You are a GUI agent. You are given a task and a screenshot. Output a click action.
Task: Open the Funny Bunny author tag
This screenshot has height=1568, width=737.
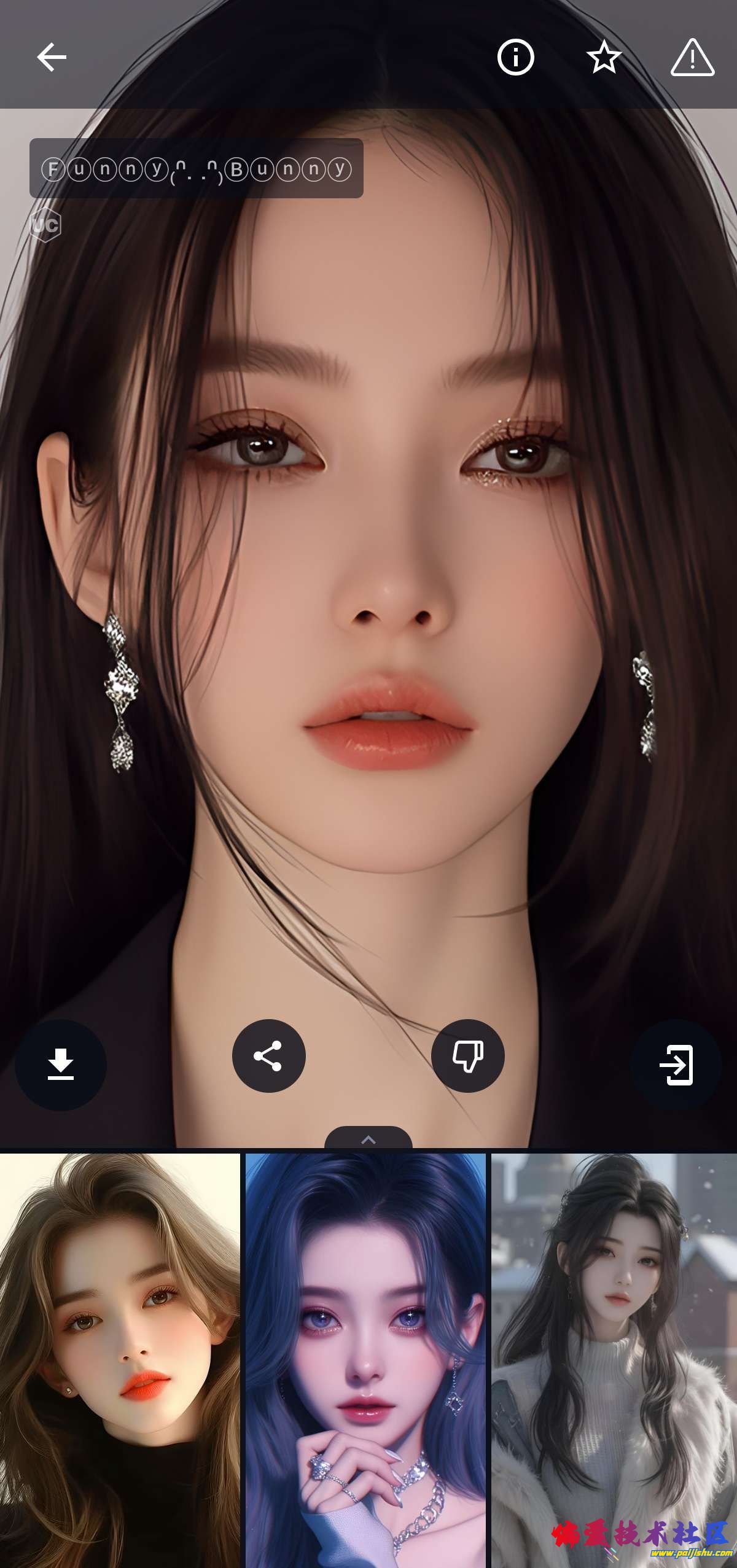196,168
